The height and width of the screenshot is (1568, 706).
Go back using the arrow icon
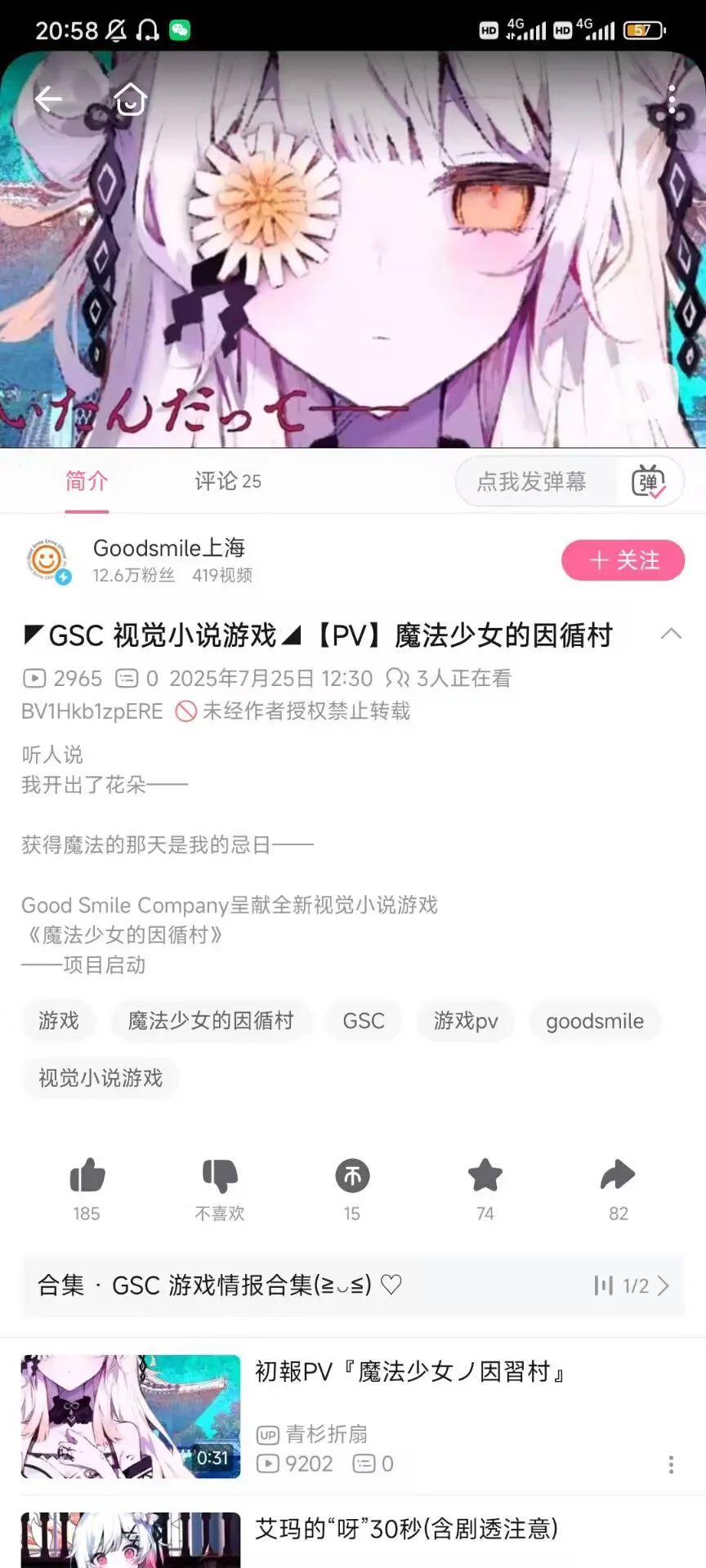coord(48,100)
